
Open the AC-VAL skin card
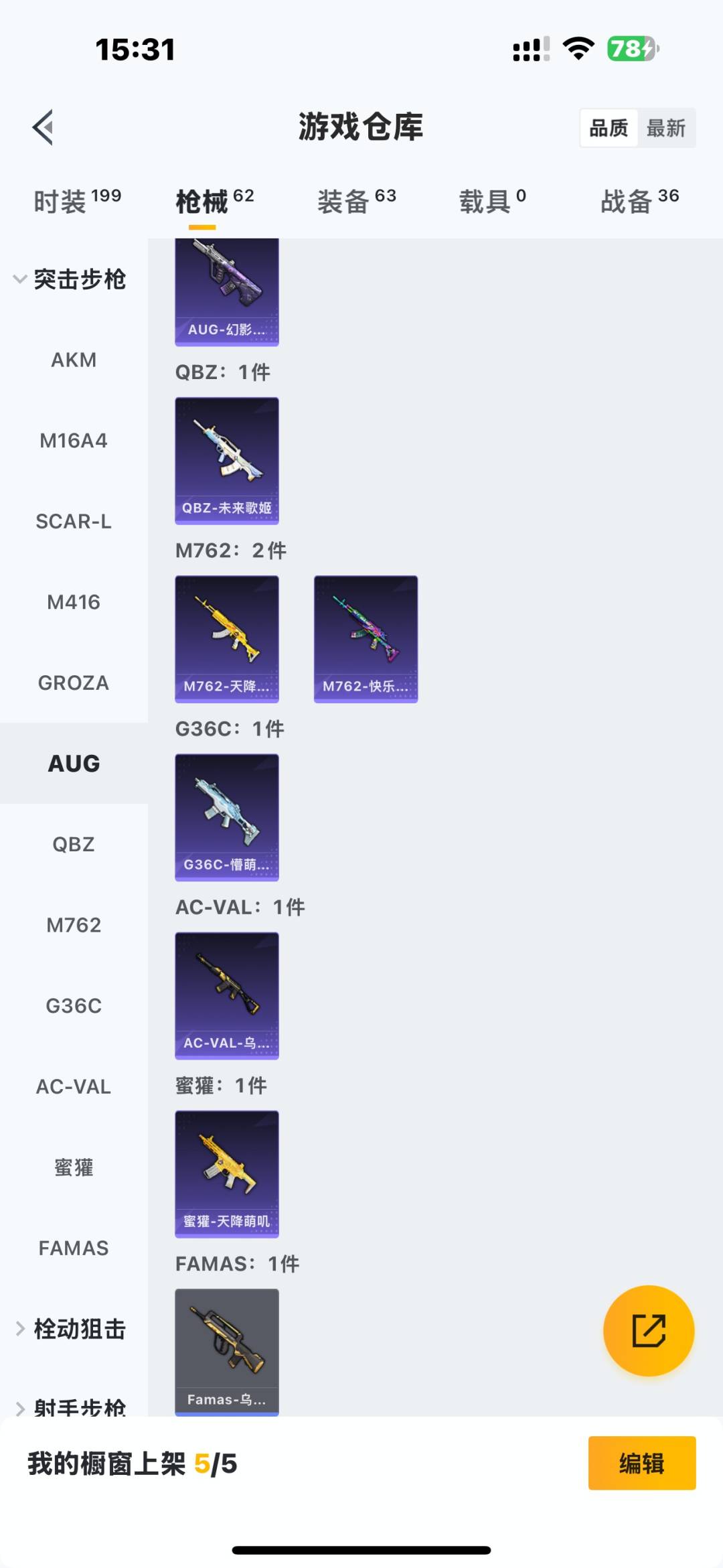[227, 995]
